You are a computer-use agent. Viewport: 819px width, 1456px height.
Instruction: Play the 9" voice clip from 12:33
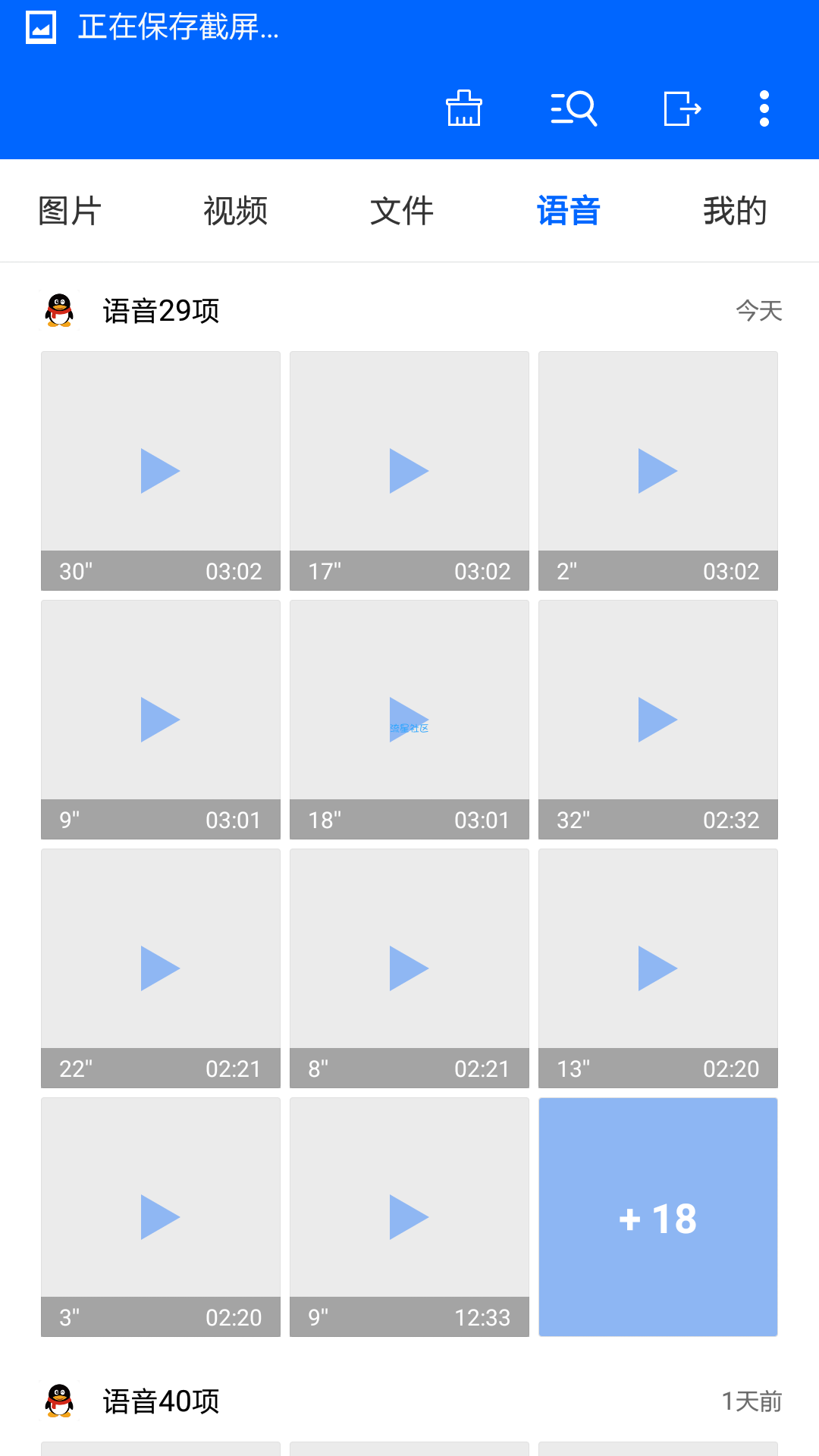point(409,1217)
